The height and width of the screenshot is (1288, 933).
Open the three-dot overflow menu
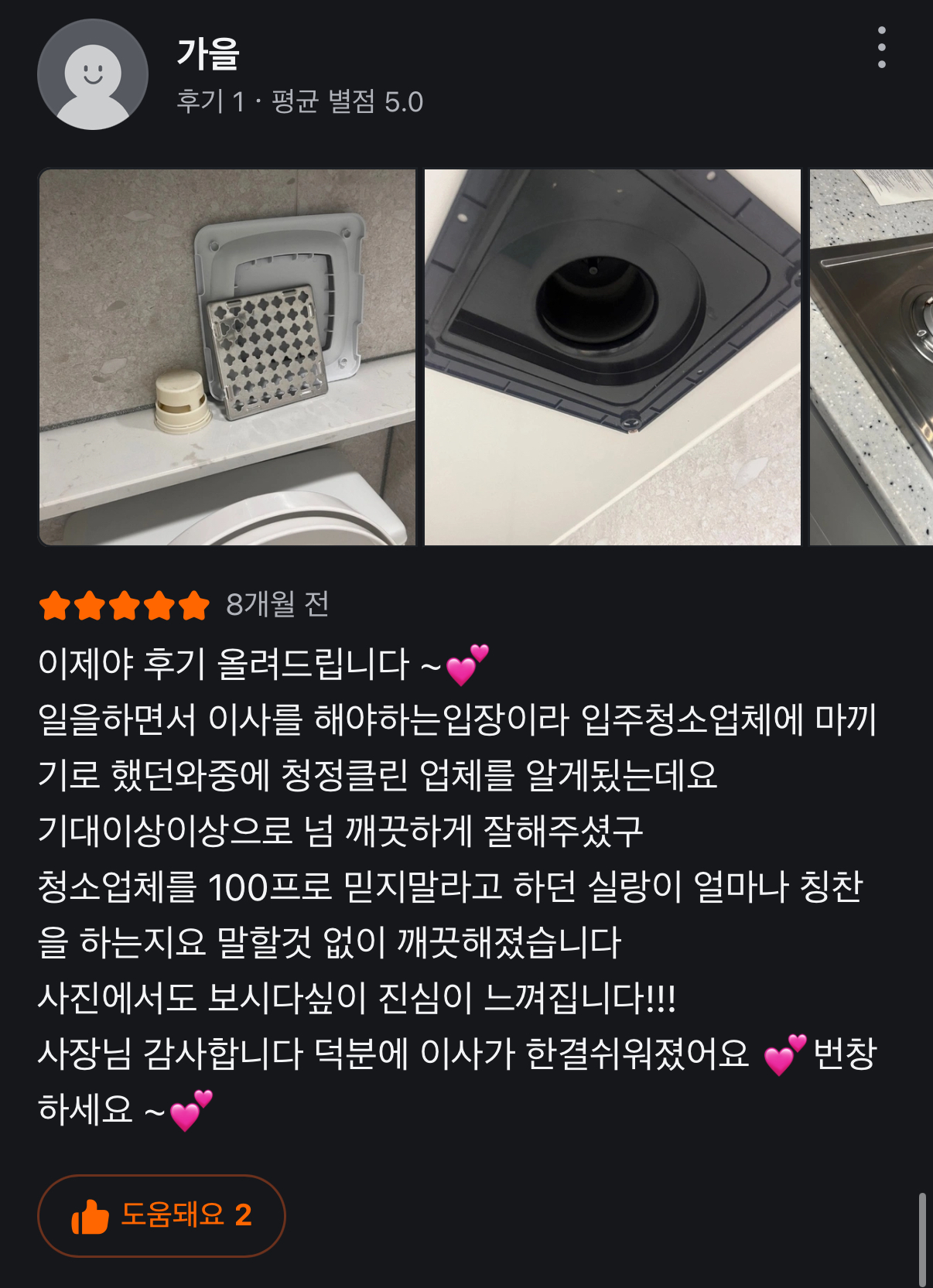click(x=882, y=48)
